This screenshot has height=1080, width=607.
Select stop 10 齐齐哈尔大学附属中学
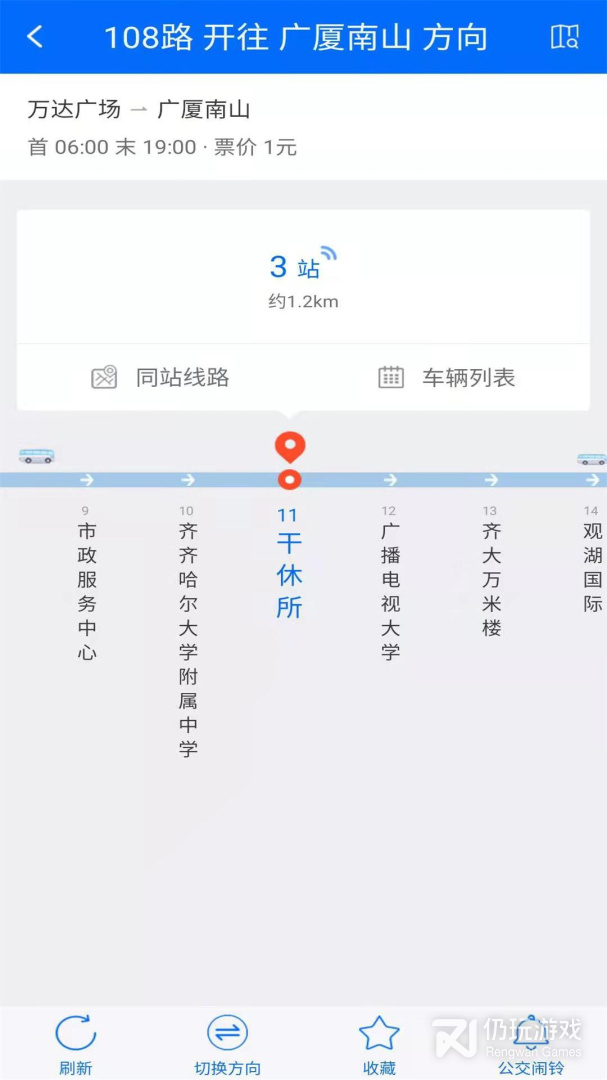(187, 632)
